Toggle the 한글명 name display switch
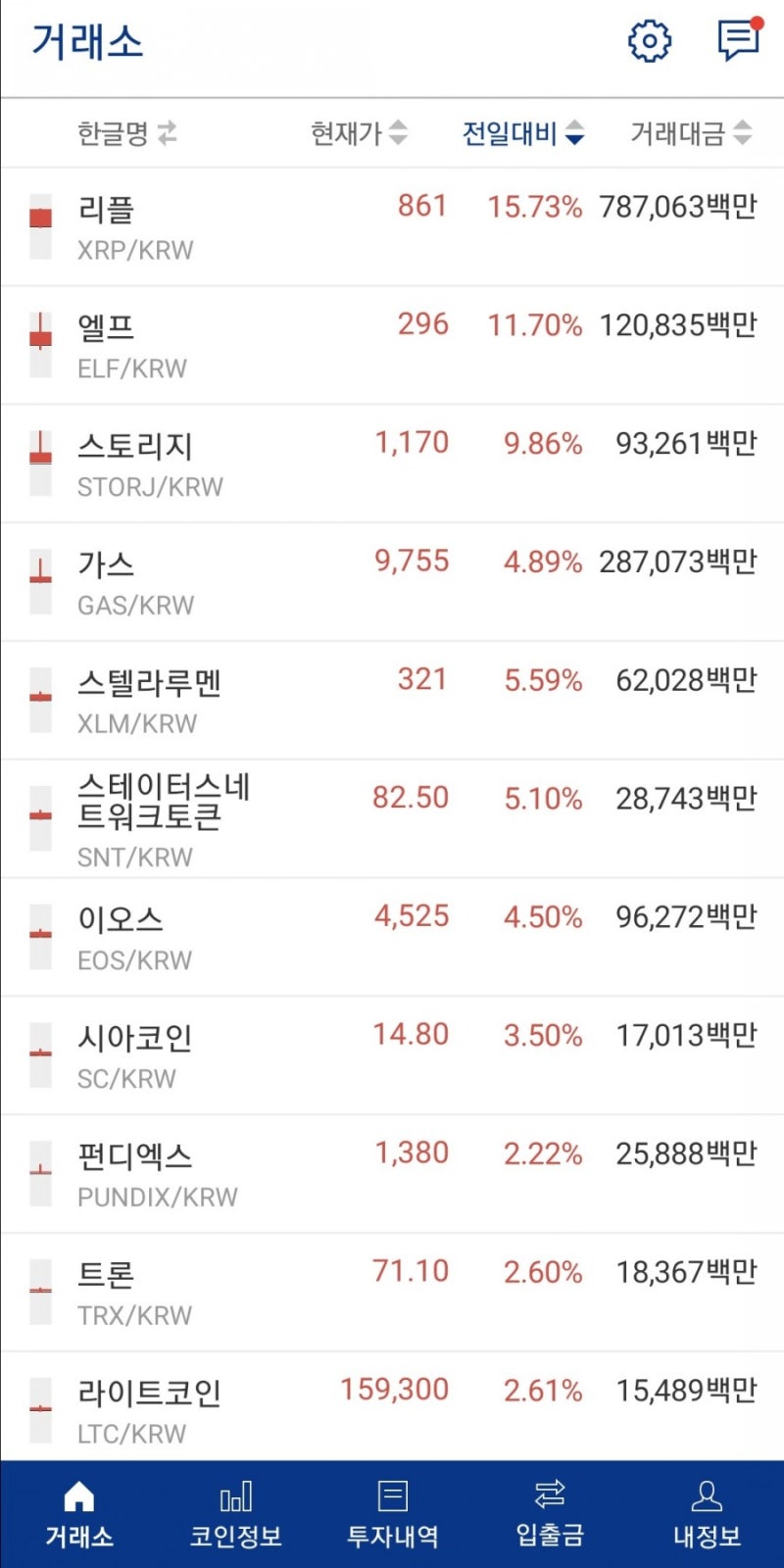Image resolution: width=784 pixels, height=1568 pixels. pos(167,134)
